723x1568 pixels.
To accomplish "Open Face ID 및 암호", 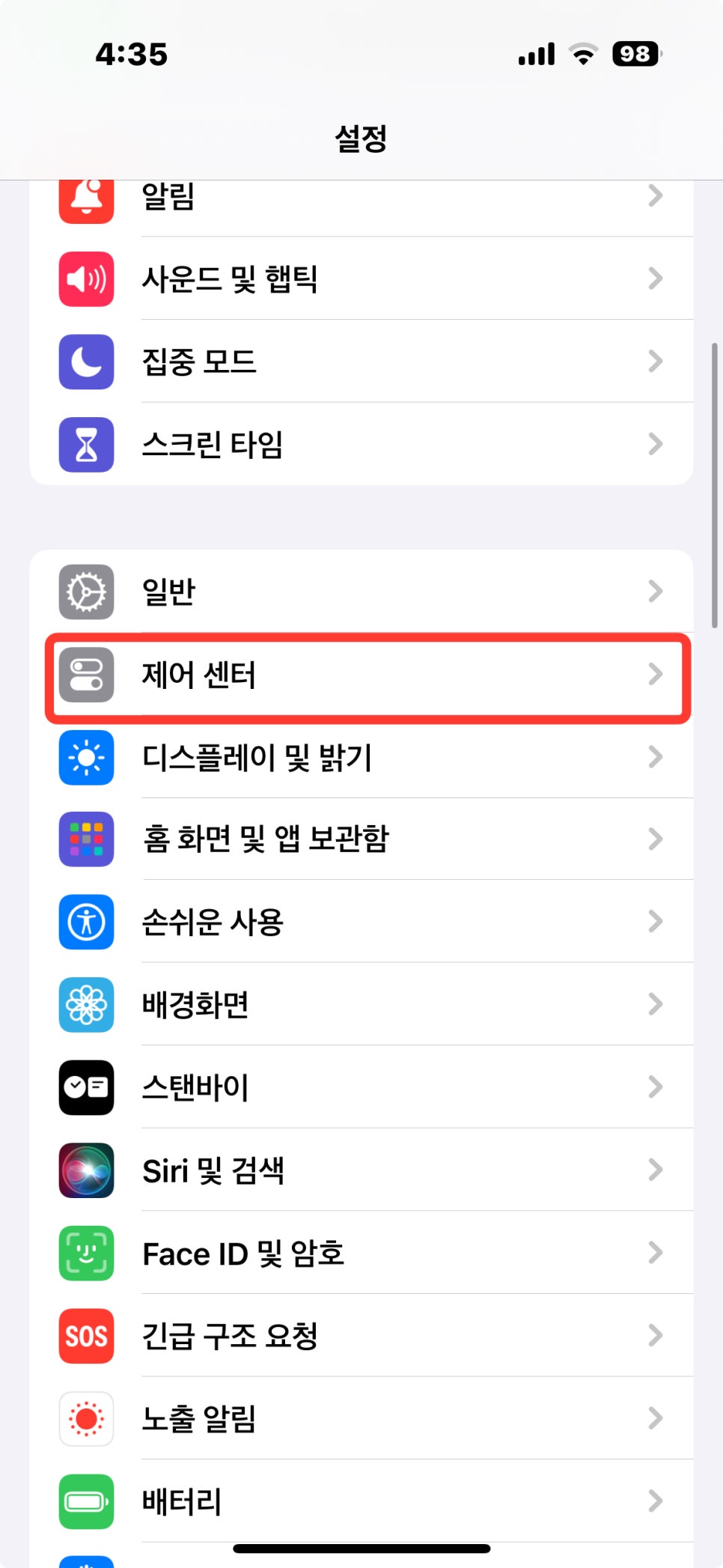I will pos(361,1253).
